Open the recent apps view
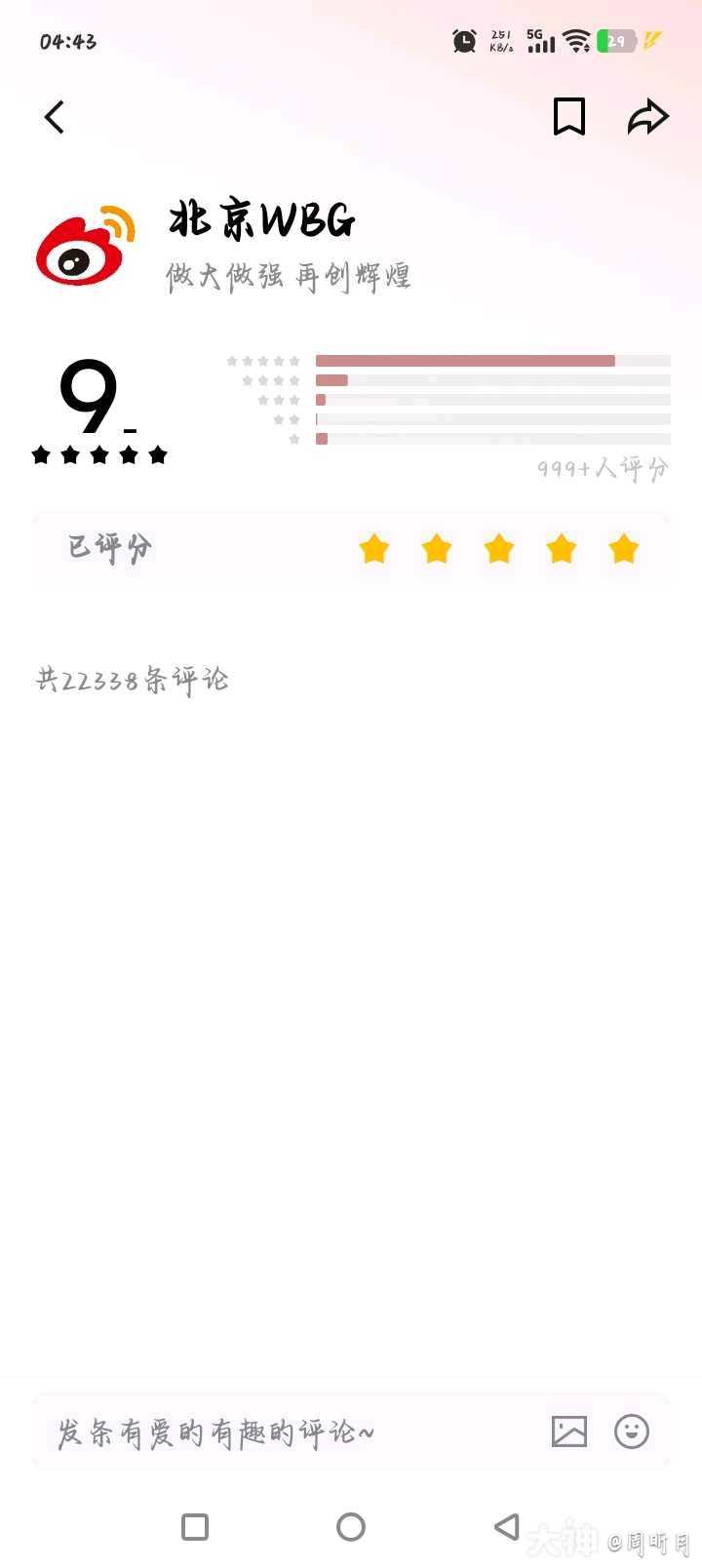 [195, 1527]
